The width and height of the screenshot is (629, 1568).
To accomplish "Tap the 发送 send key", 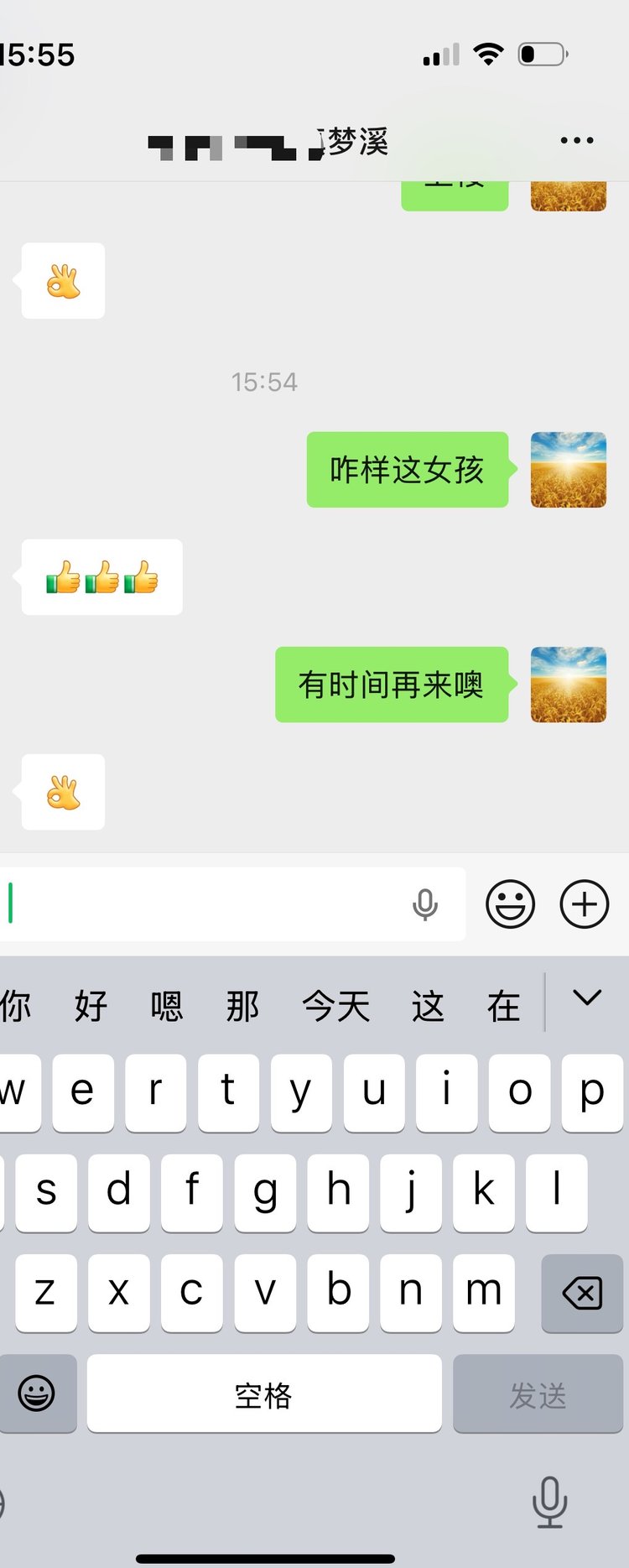I will (538, 1394).
